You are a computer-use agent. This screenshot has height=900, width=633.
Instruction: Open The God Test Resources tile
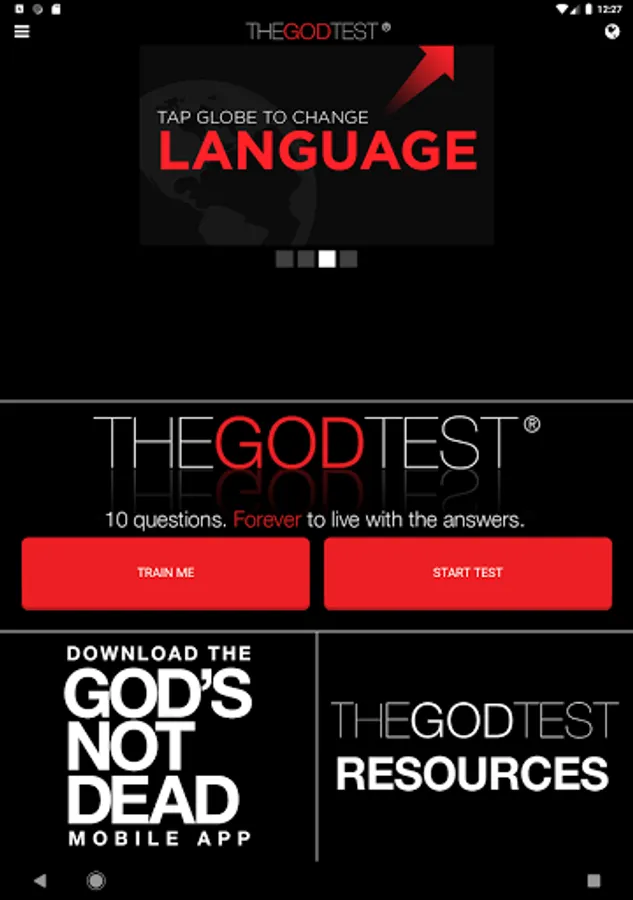tap(475, 746)
